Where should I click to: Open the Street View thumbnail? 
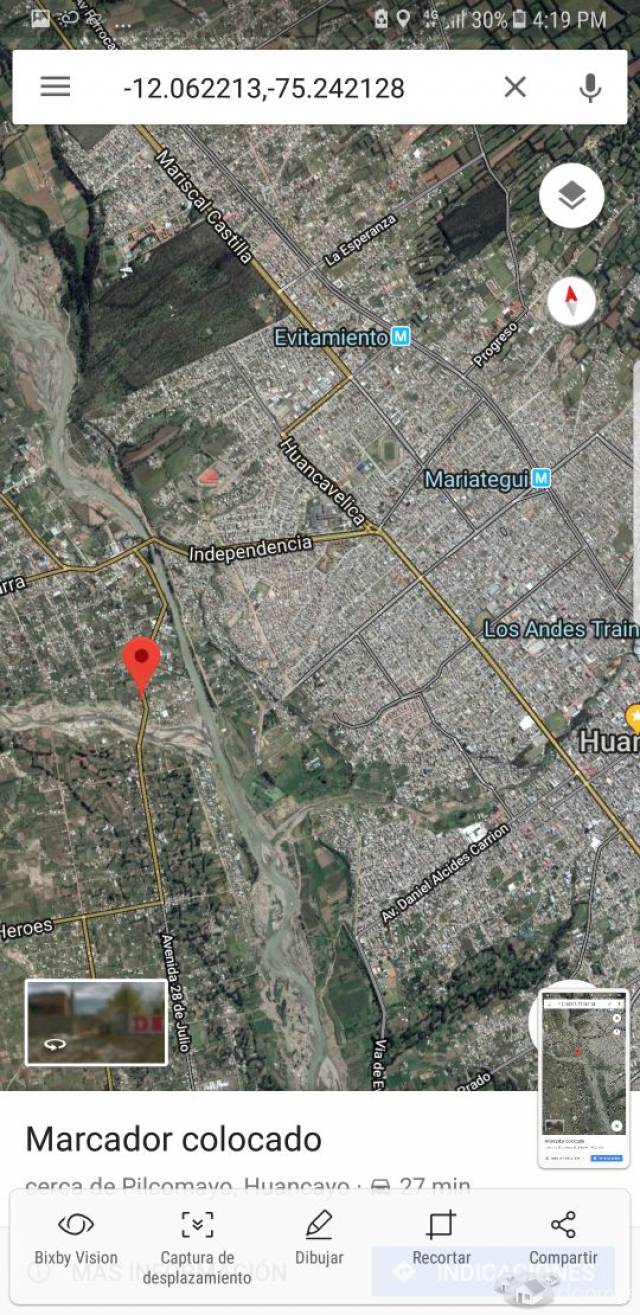tap(96, 1022)
